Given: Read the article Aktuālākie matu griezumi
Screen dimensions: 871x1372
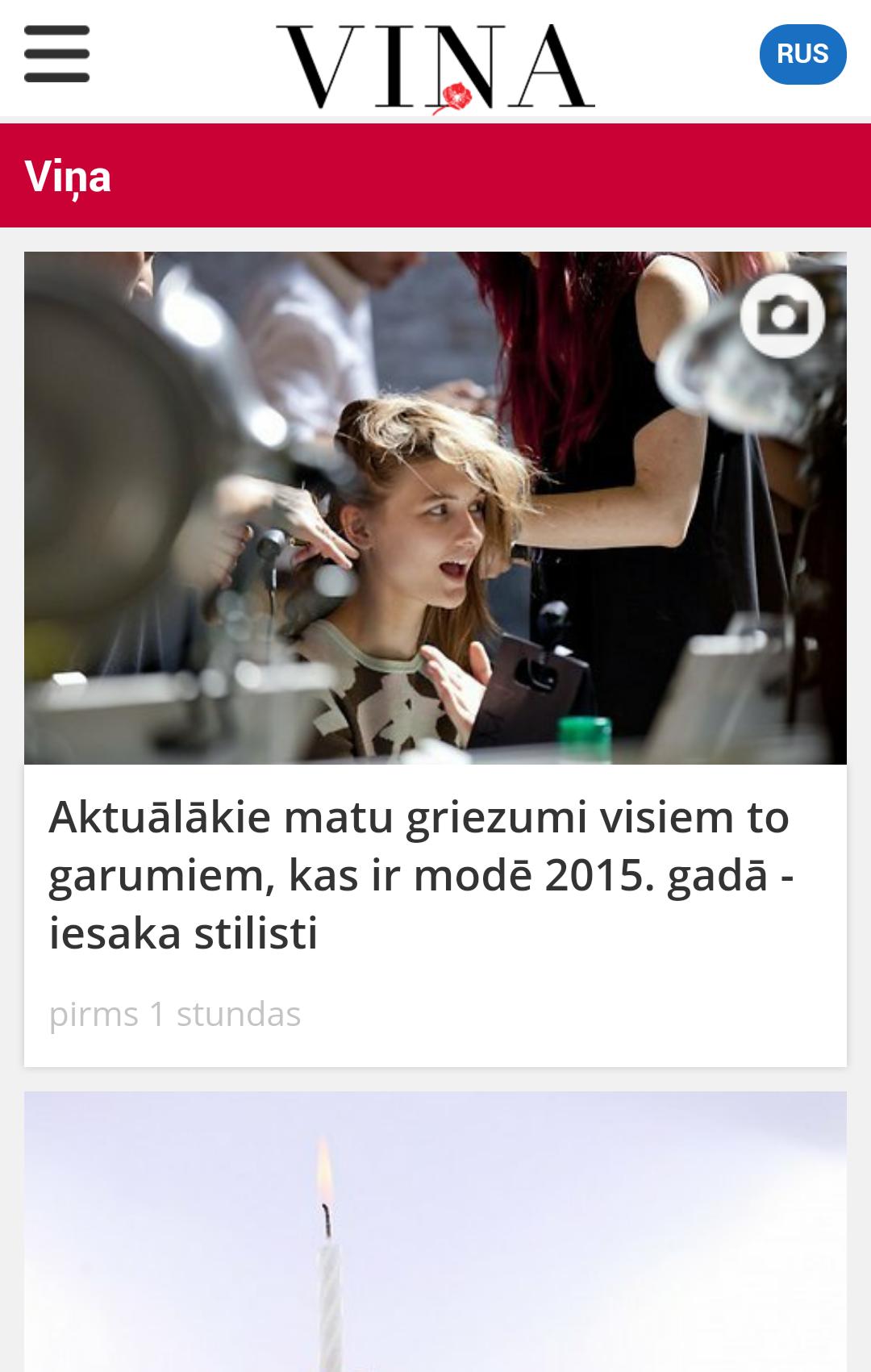Looking at the screenshot, I should [419, 875].
